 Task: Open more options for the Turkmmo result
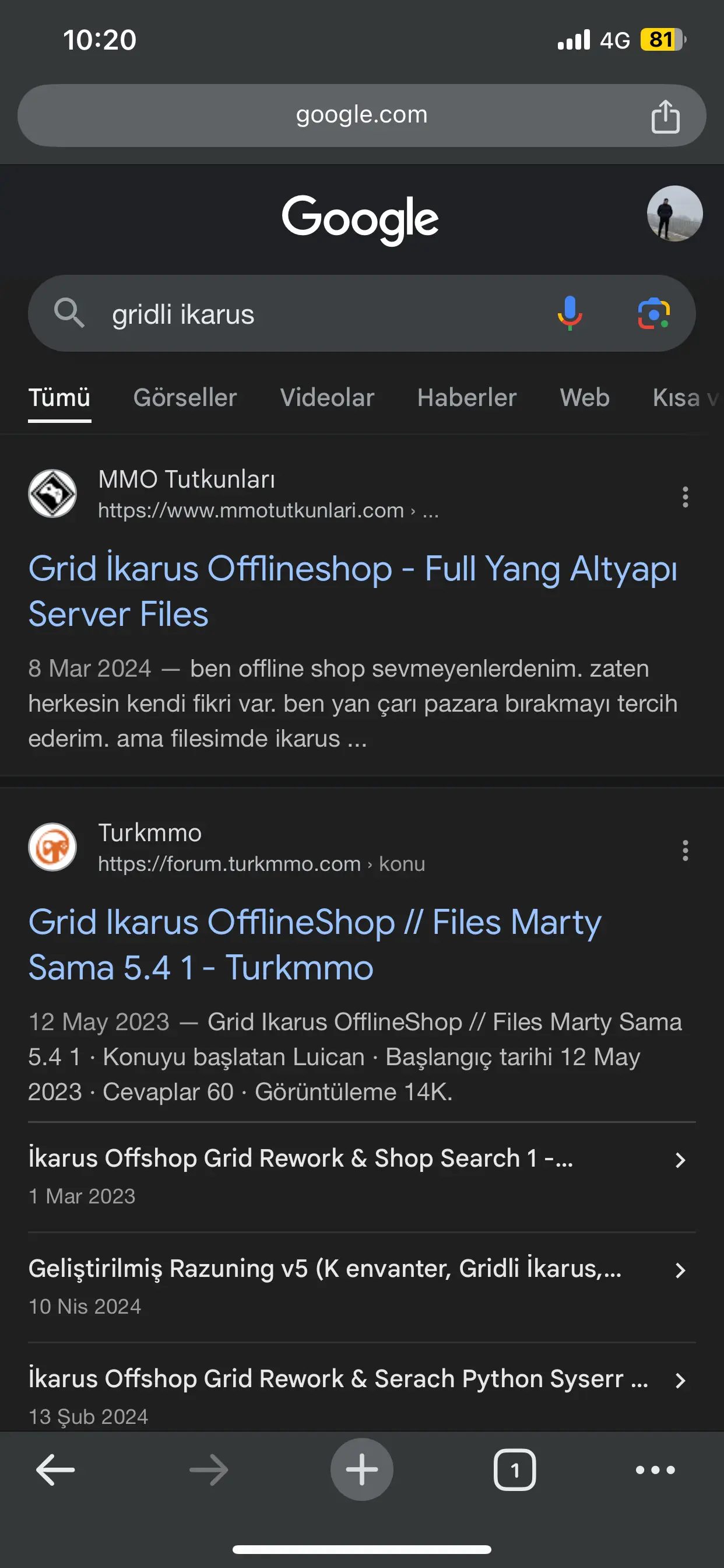[x=685, y=850]
